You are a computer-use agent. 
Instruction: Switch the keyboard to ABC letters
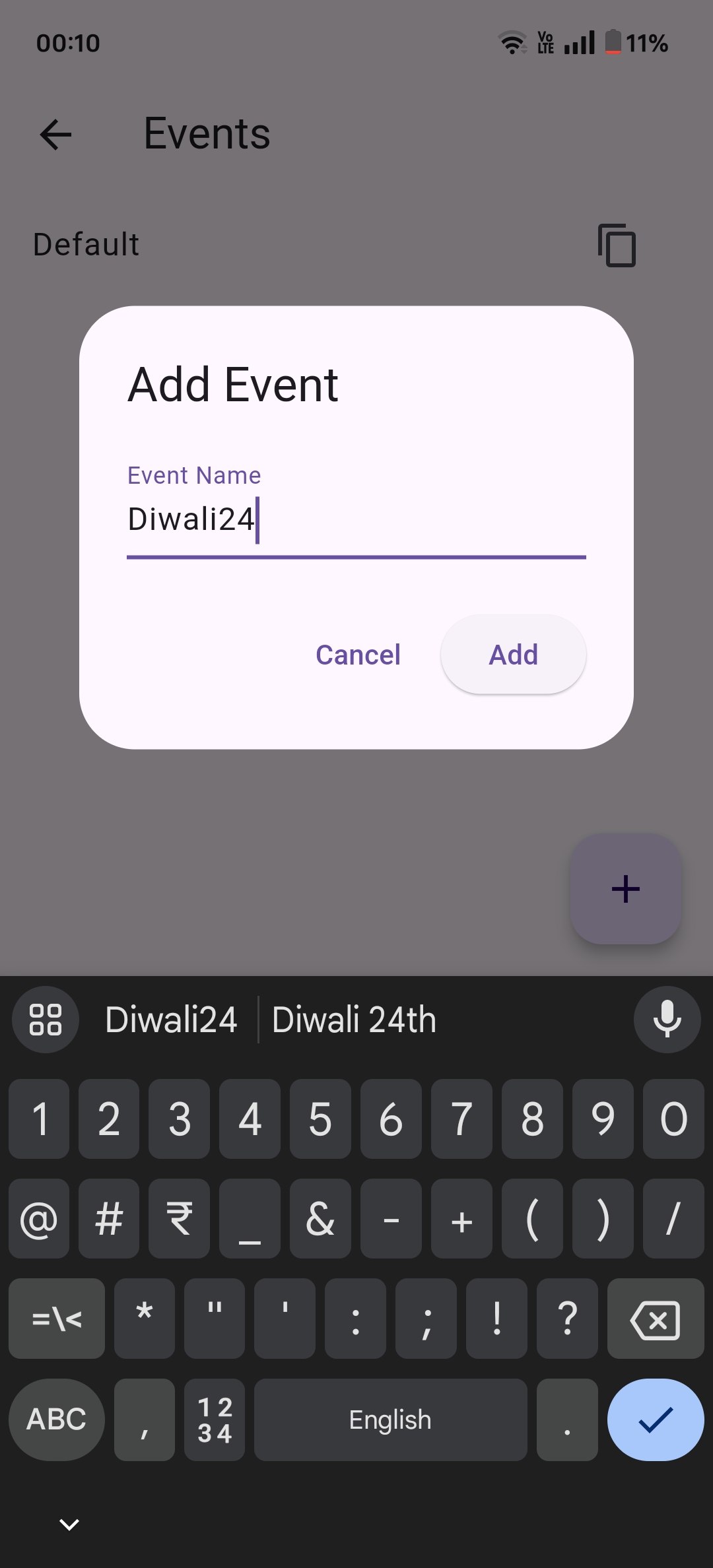[57, 1419]
